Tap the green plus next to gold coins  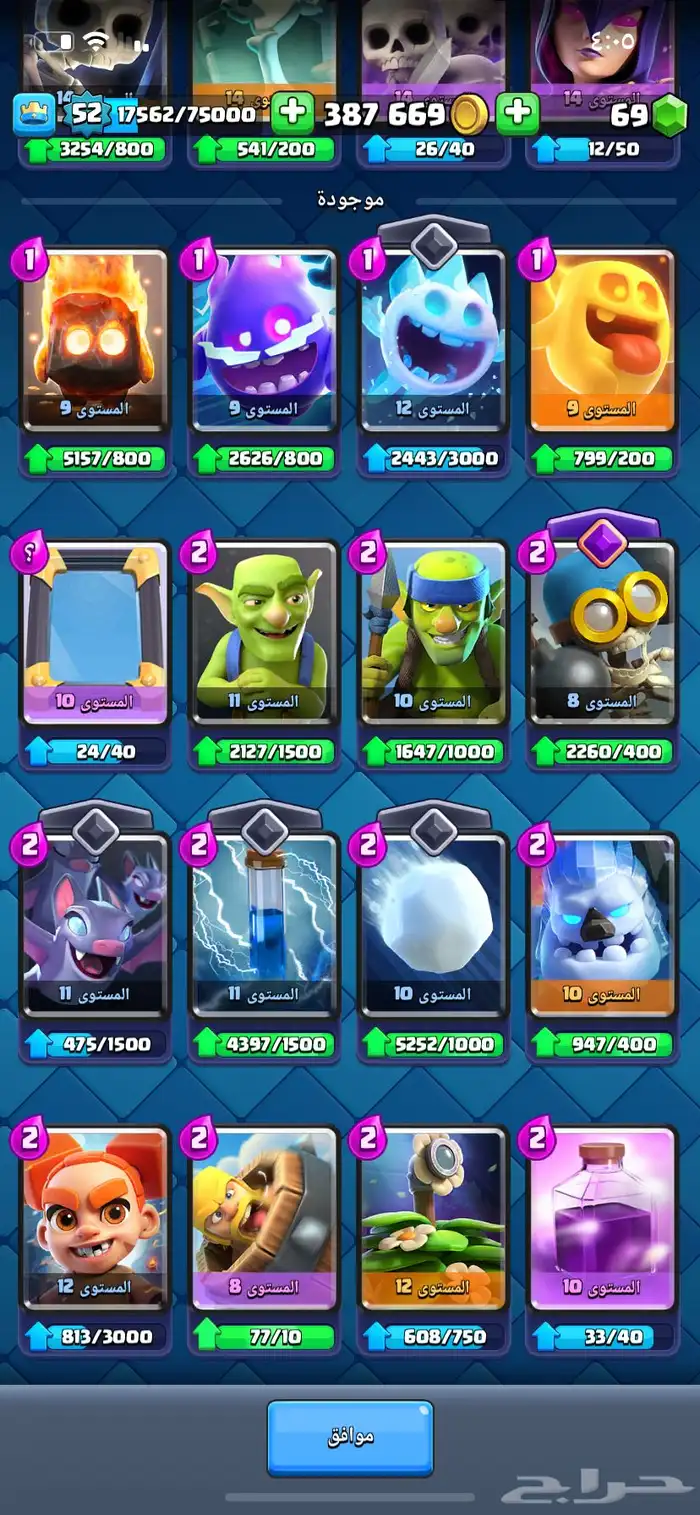(517, 113)
